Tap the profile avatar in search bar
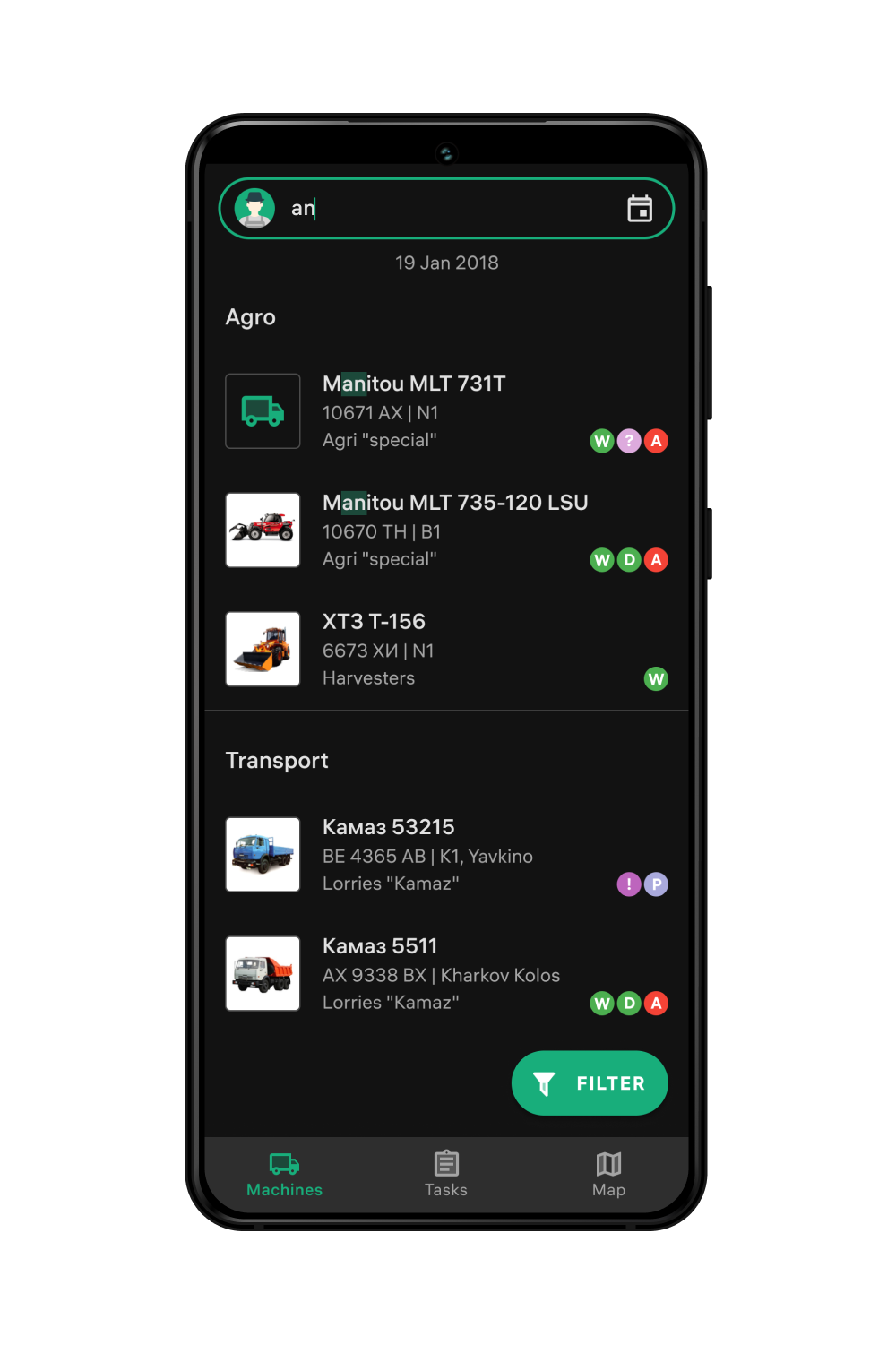This screenshot has height=1345, width=896. coord(254,209)
